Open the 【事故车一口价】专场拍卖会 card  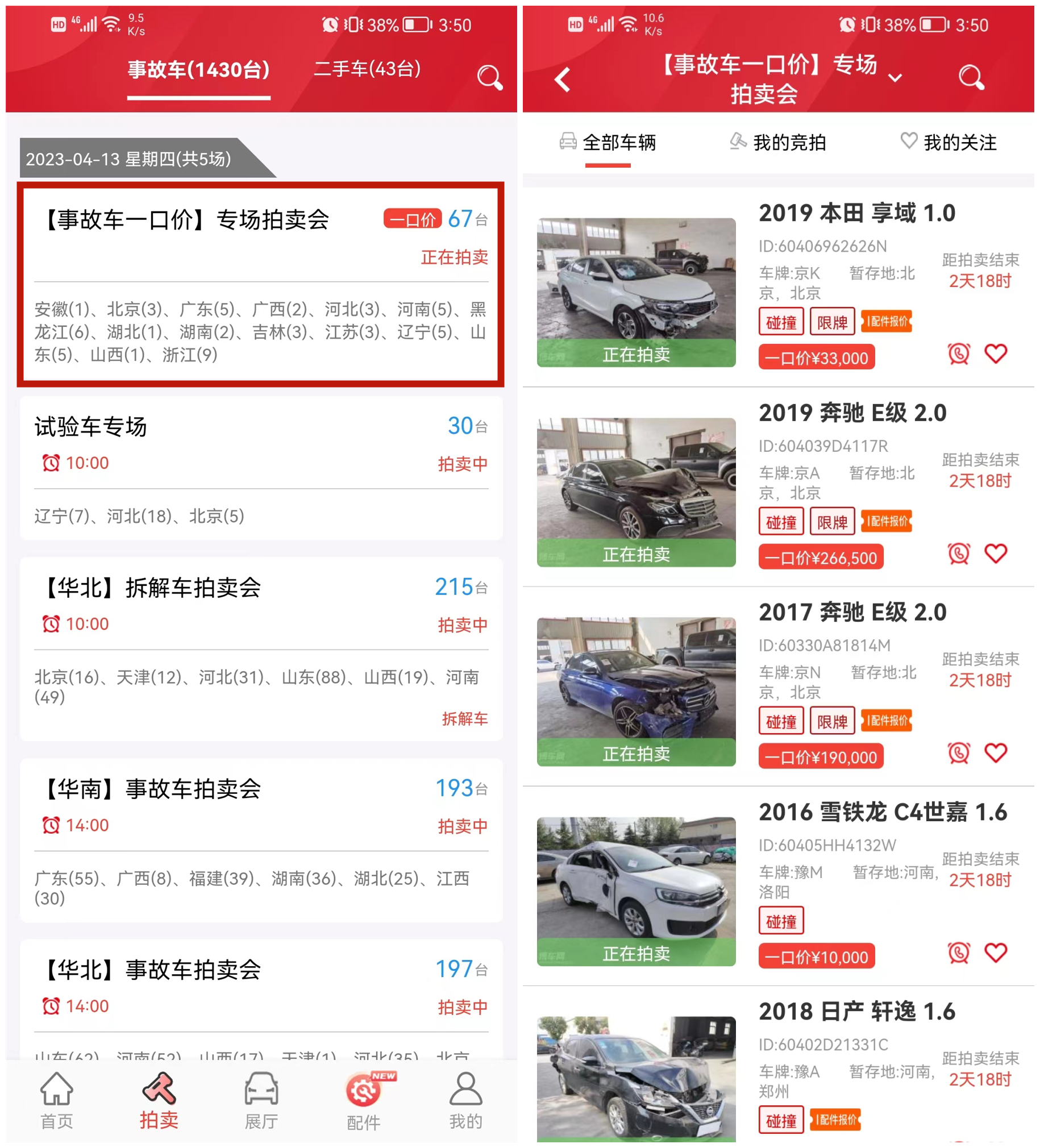coord(260,284)
